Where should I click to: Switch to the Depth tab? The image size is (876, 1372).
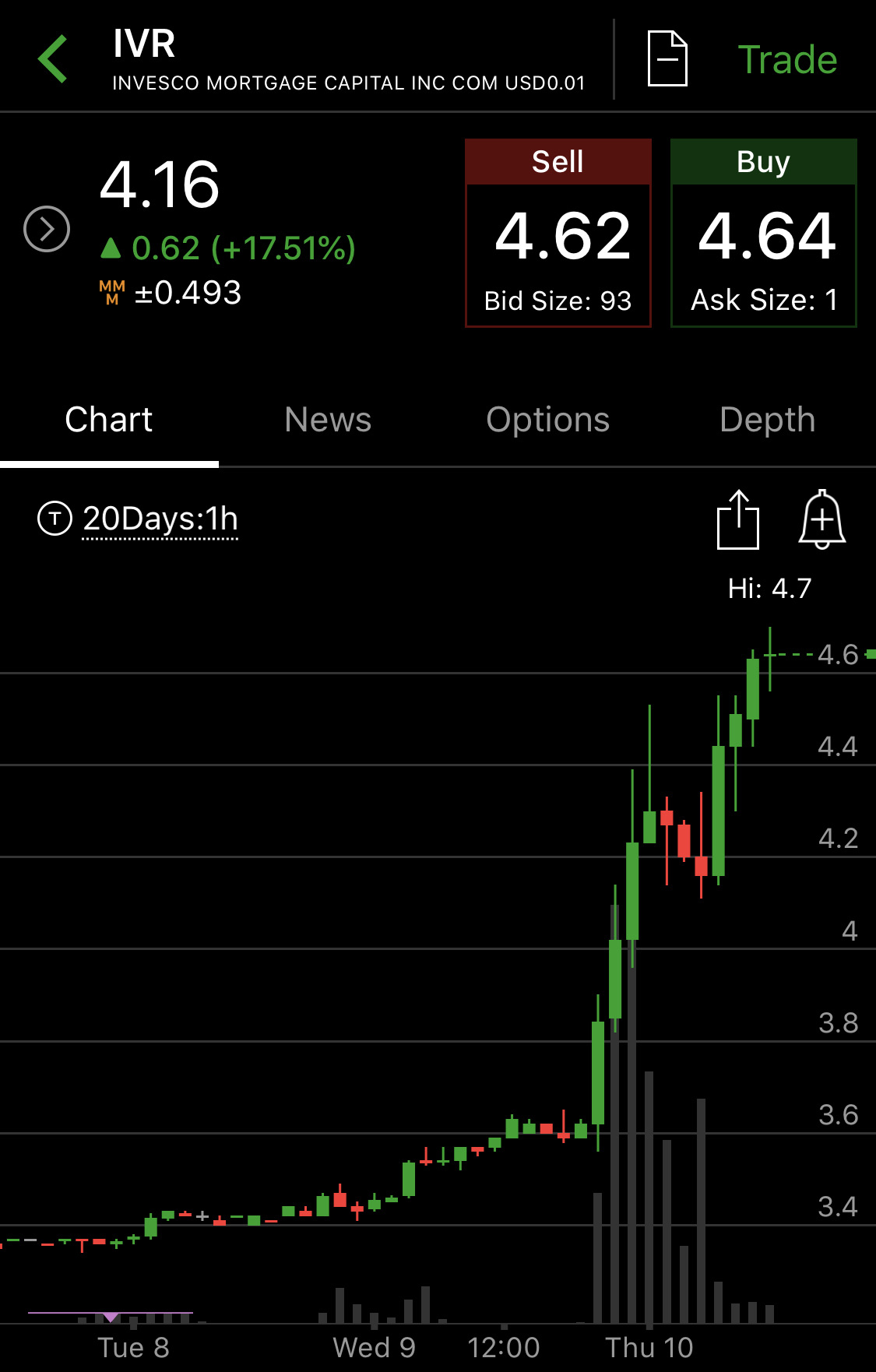click(767, 420)
